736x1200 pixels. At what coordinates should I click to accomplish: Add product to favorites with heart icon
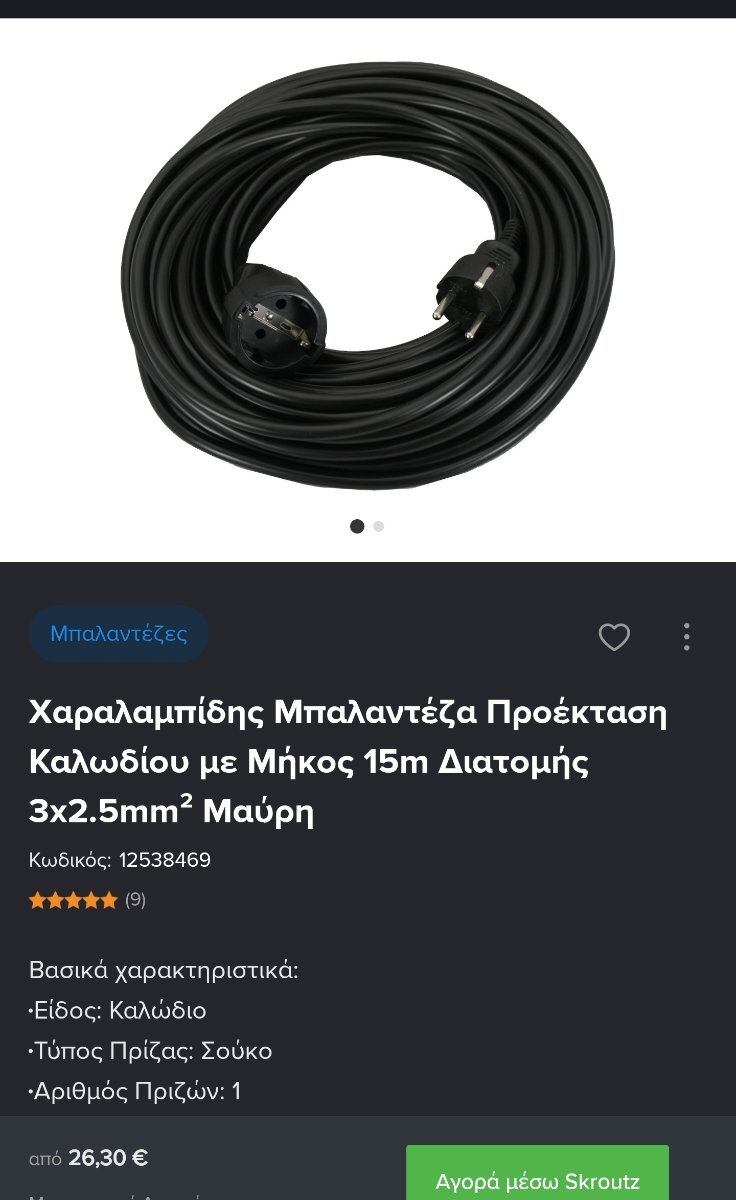tap(614, 637)
